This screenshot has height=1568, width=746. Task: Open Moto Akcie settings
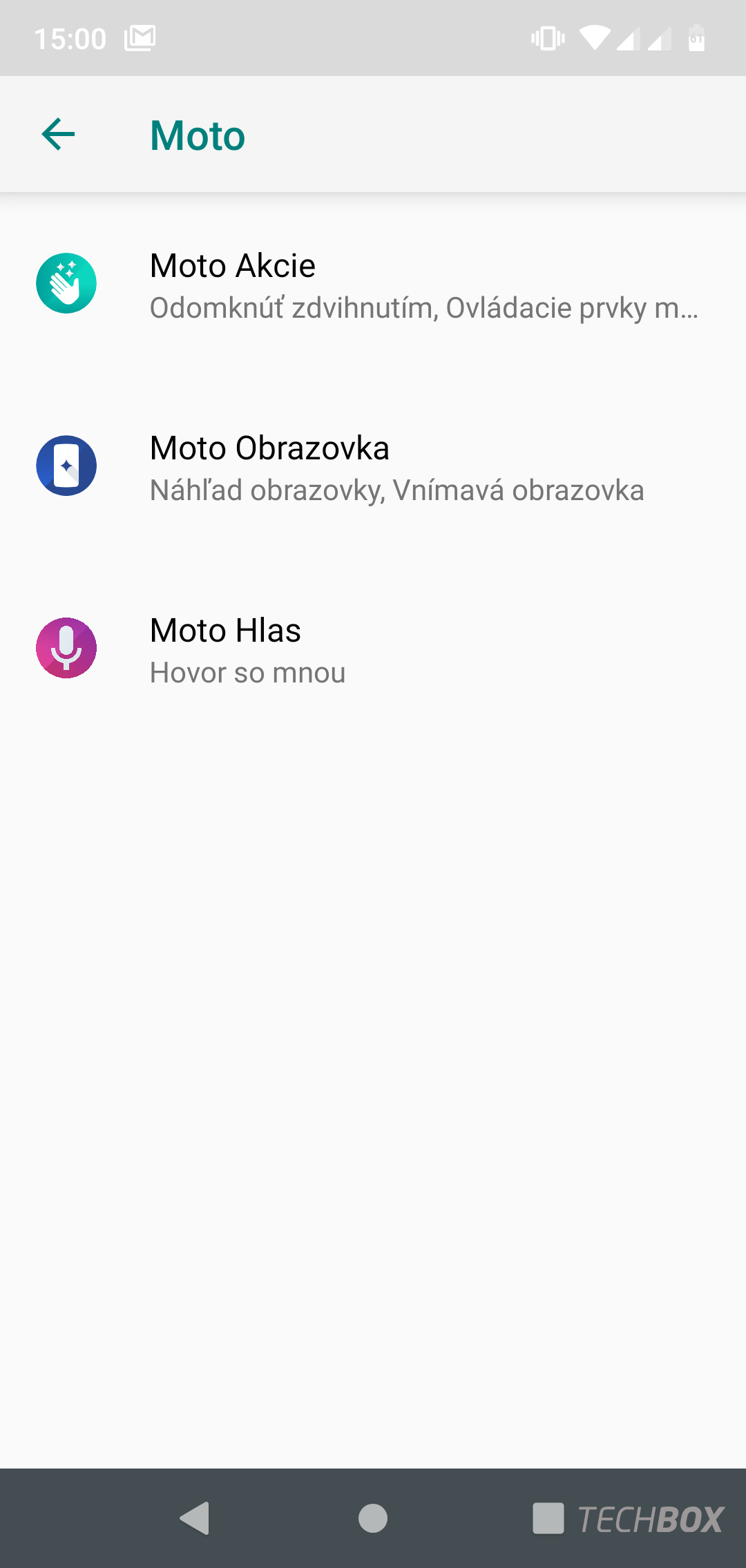pyautogui.click(x=373, y=285)
